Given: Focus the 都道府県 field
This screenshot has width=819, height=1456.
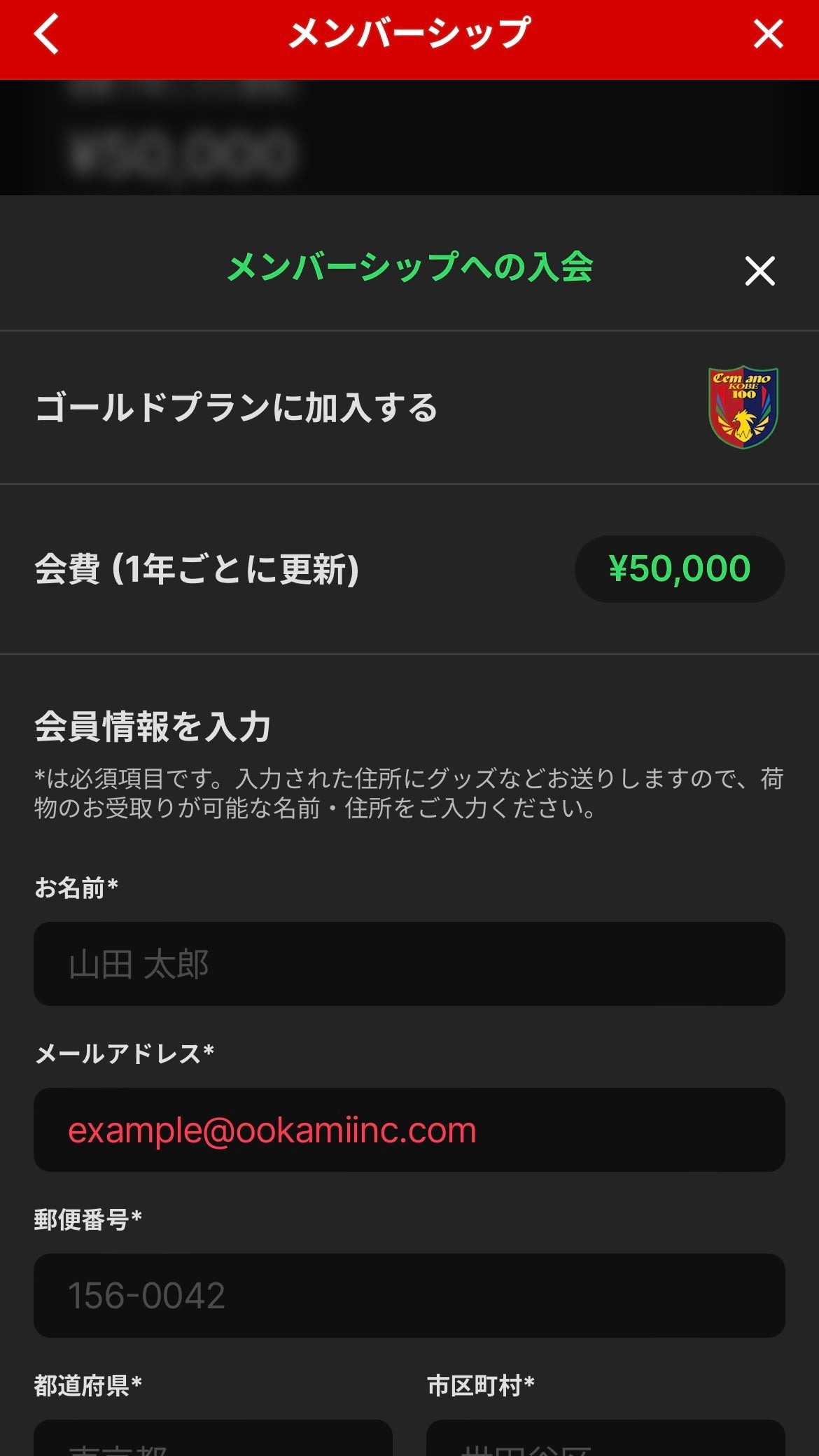Looking at the screenshot, I should tap(213, 1438).
